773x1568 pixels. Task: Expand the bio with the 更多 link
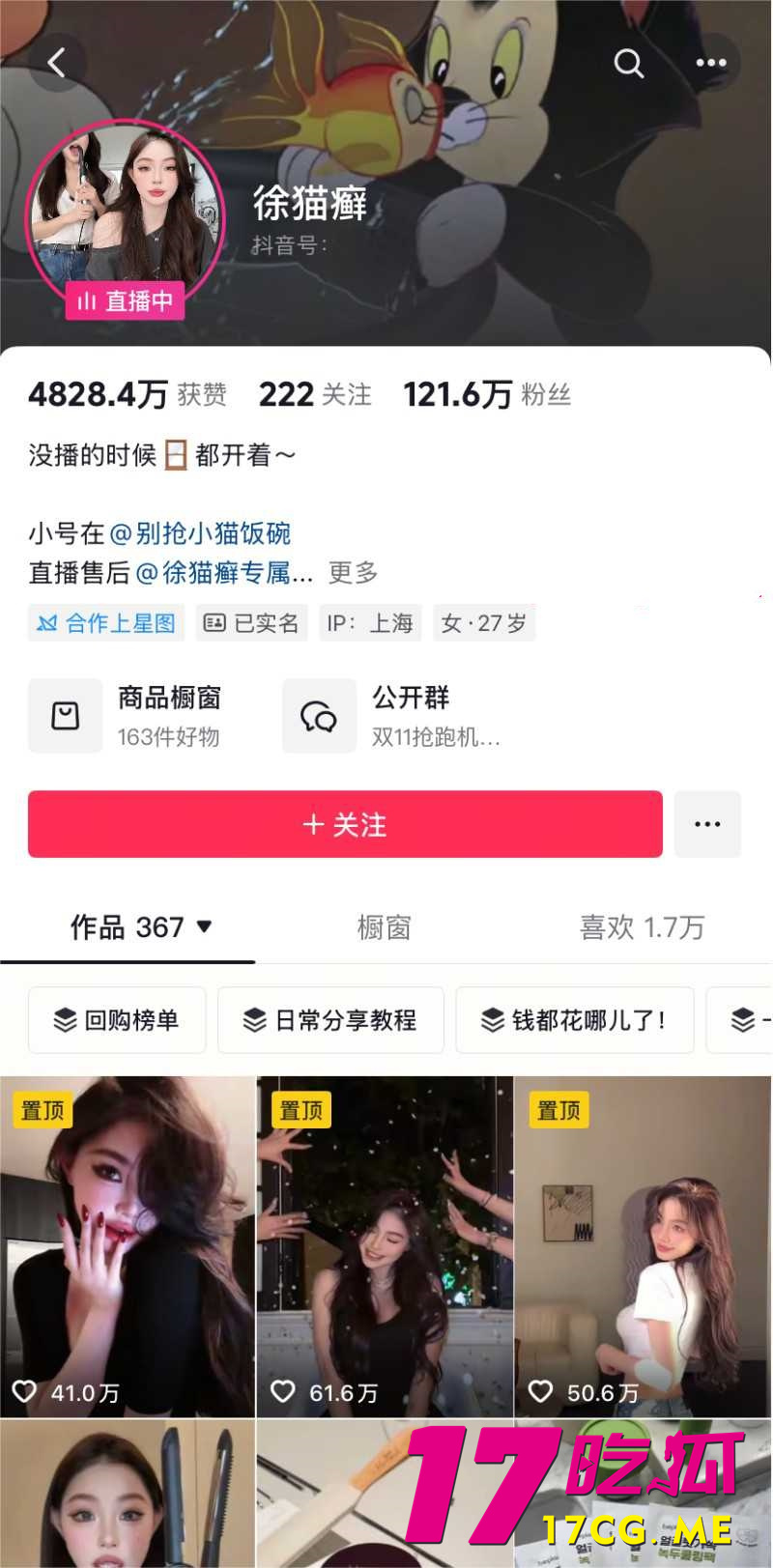[353, 574]
